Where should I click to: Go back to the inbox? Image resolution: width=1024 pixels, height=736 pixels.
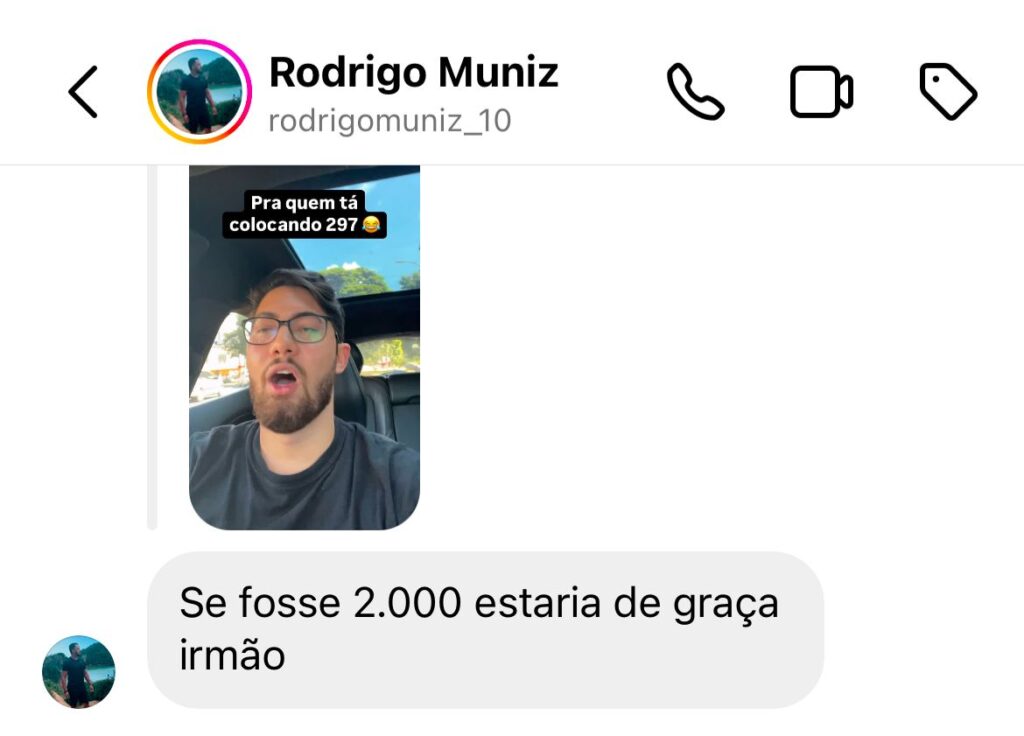(83, 92)
